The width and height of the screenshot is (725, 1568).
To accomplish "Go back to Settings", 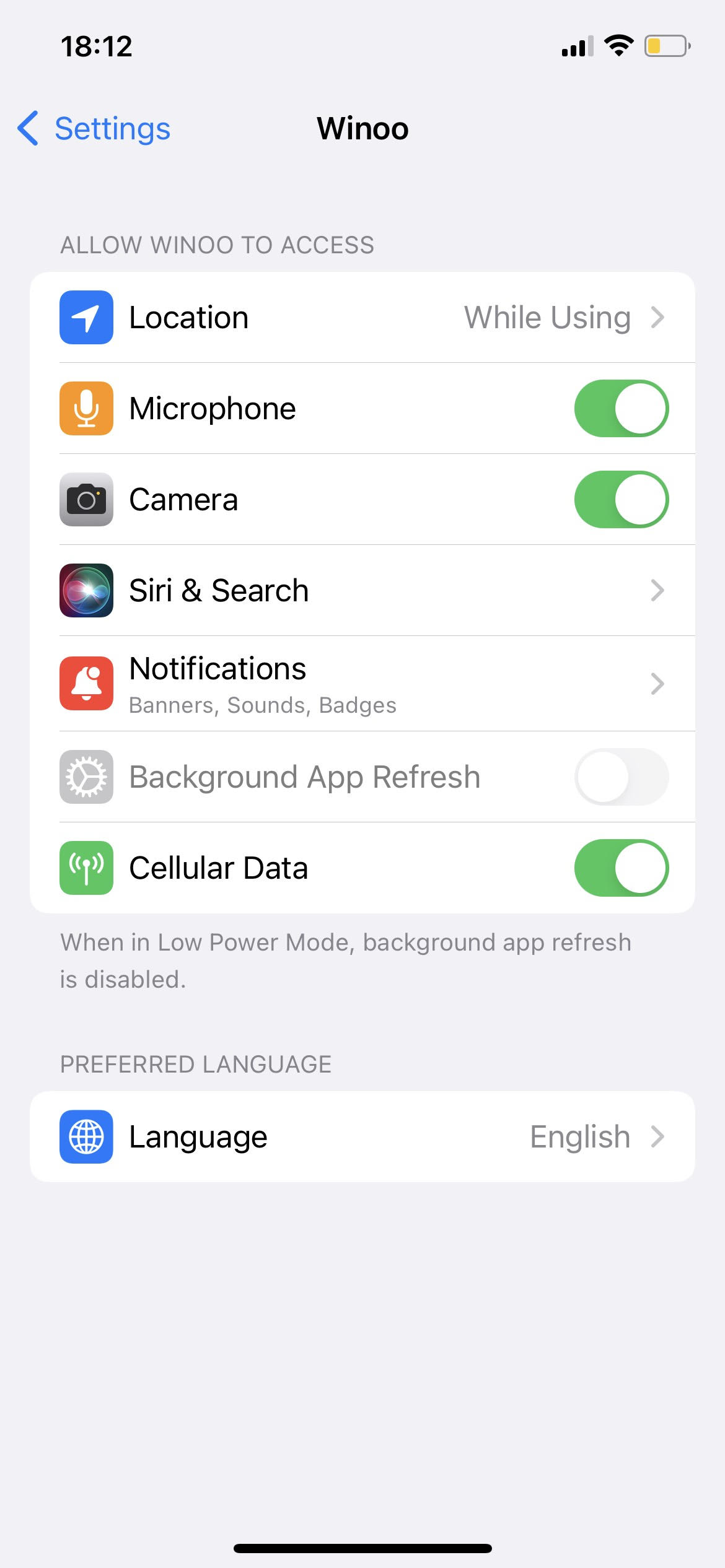I will tap(94, 129).
